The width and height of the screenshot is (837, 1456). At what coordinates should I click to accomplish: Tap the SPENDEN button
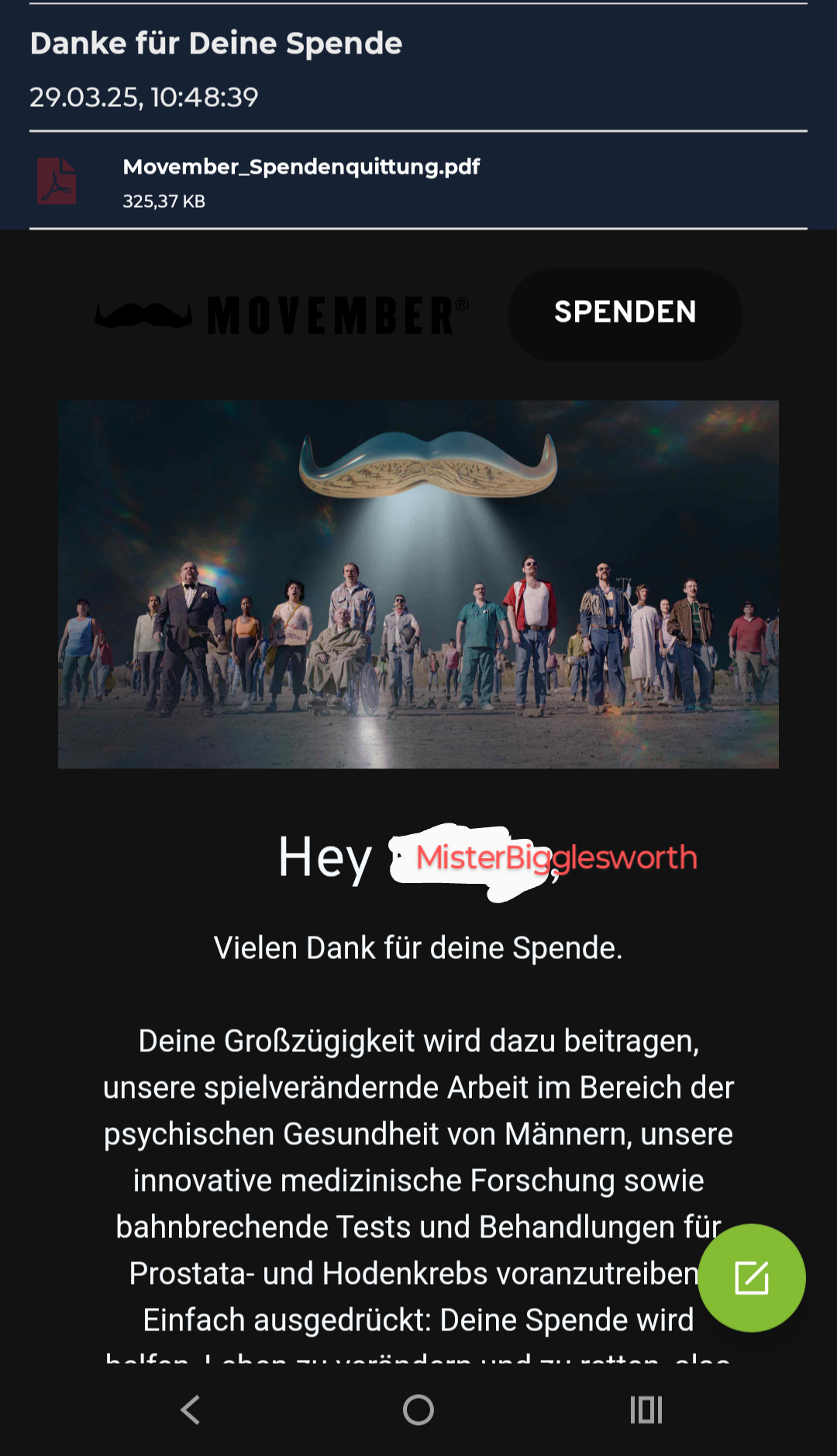625,313
